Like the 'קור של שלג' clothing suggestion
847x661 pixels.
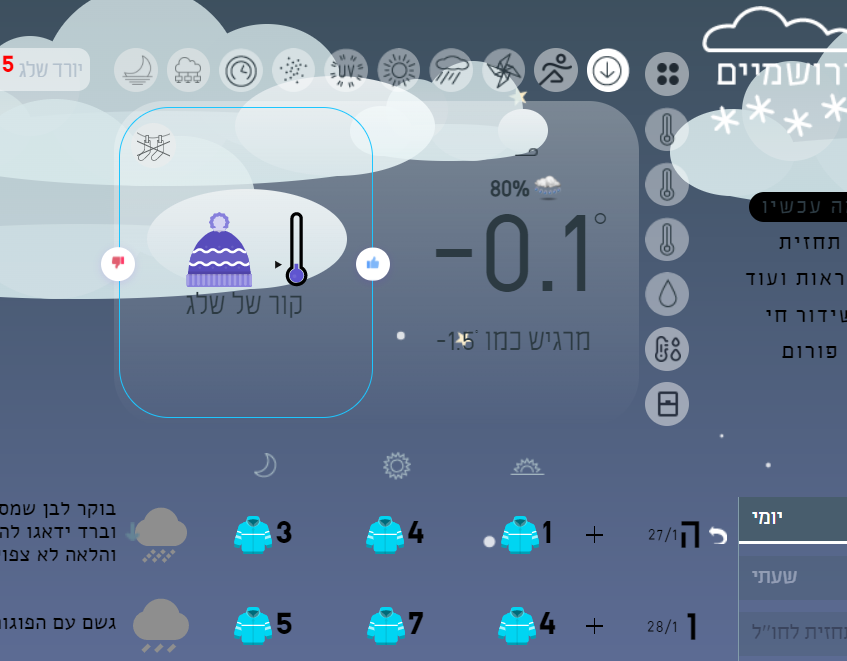point(373,263)
